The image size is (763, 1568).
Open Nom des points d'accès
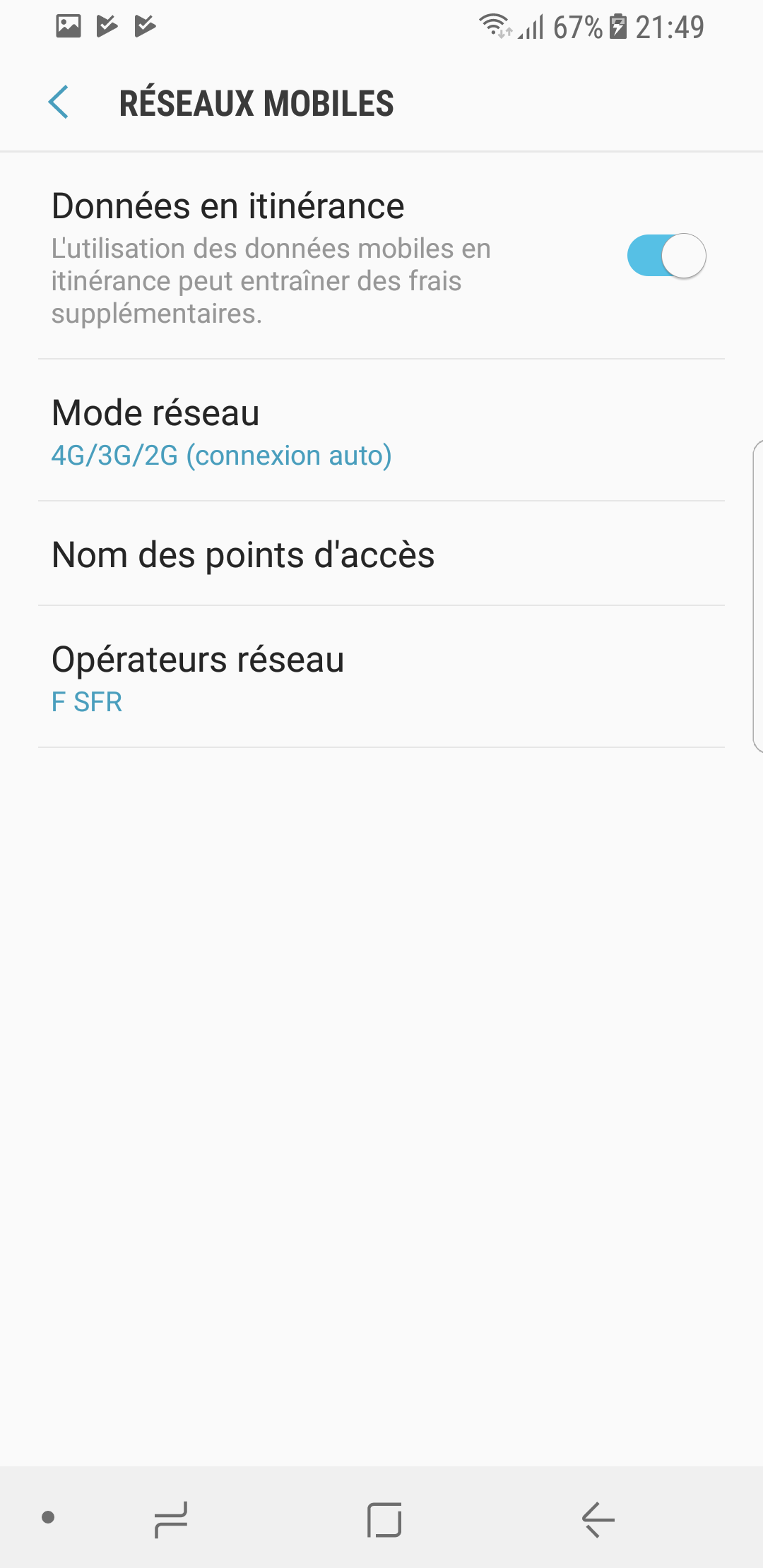381,554
